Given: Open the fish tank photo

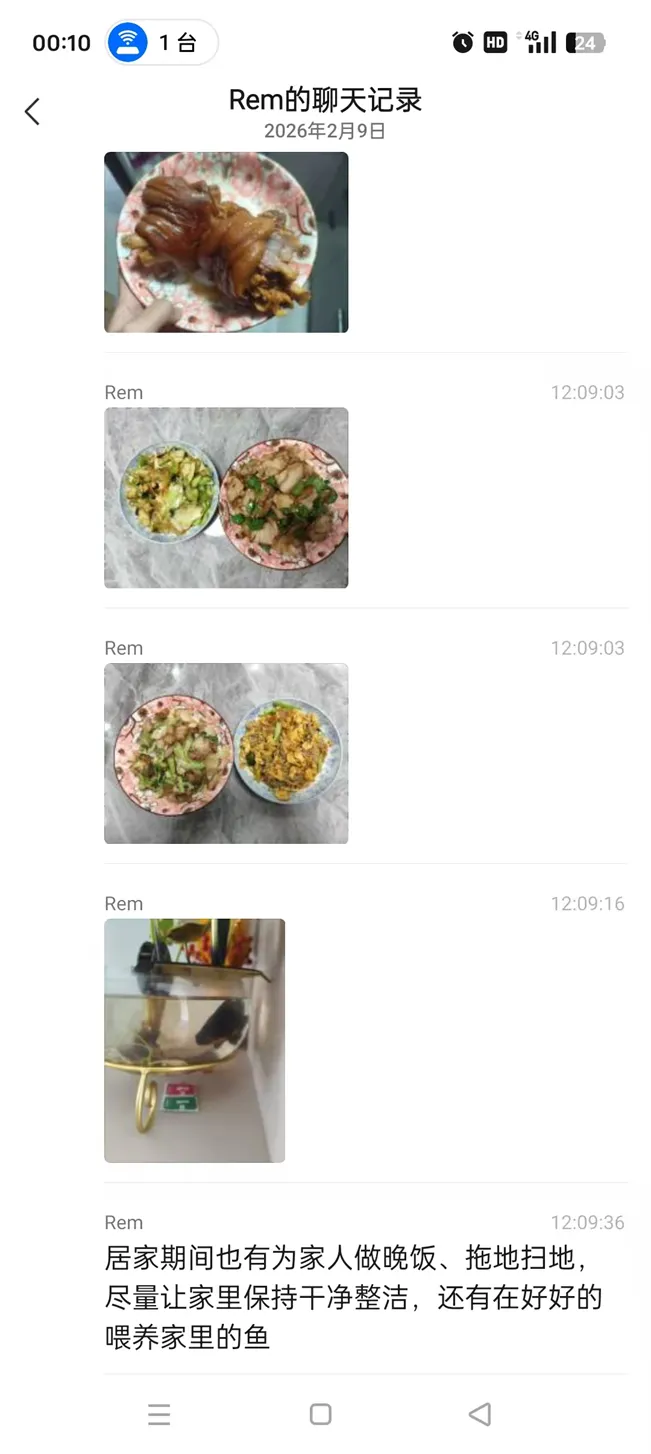Looking at the screenshot, I should tap(194, 1040).
